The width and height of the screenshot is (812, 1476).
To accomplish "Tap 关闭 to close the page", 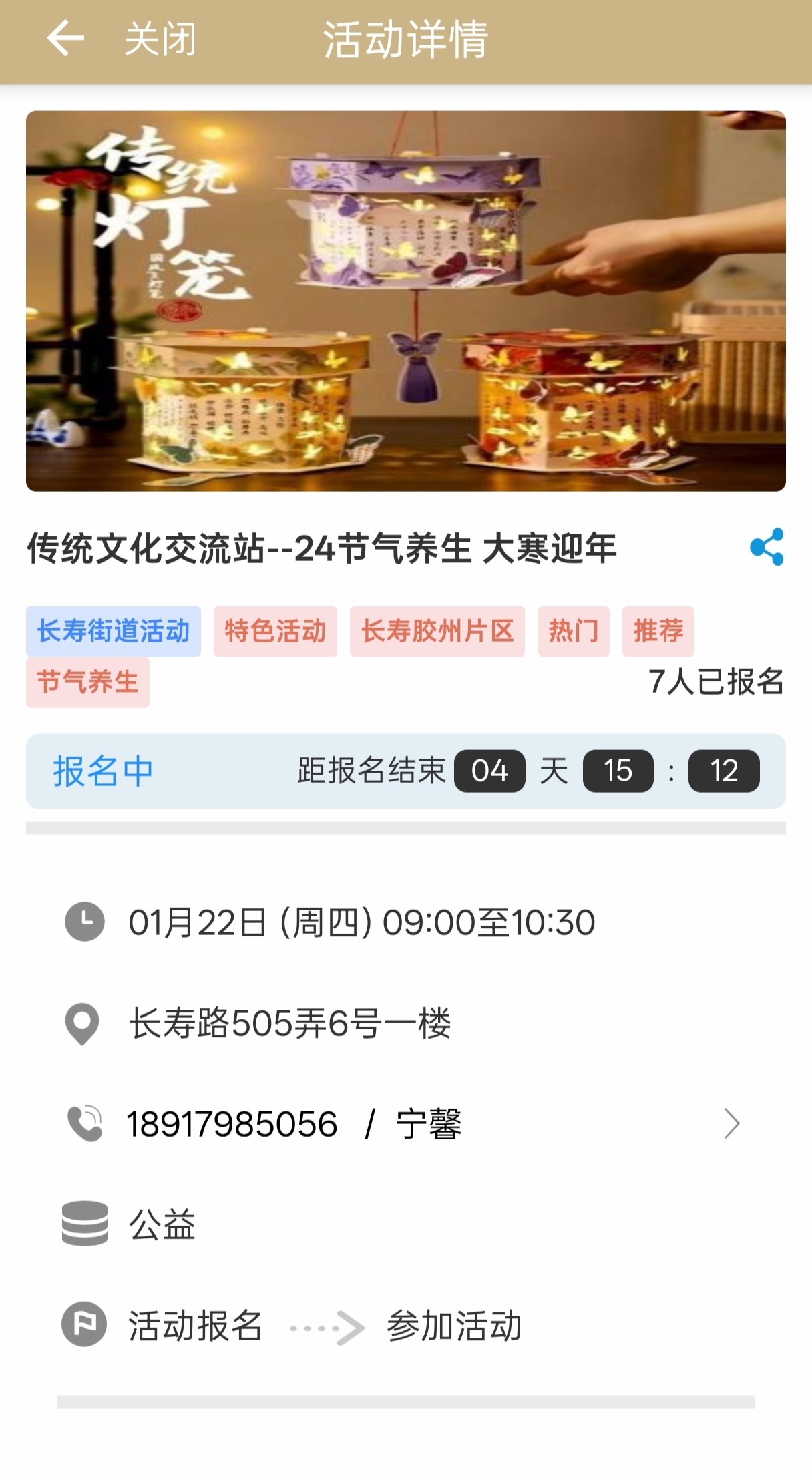I will (x=160, y=39).
